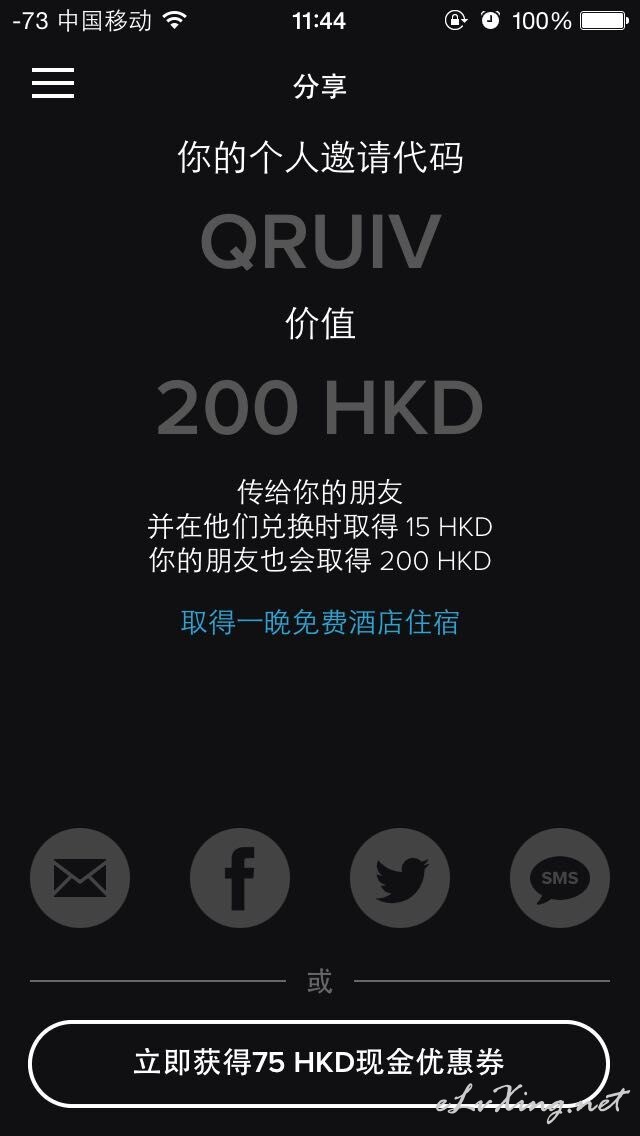640x1136 pixels.
Task: Open the free hotel night link
Action: [x=320, y=622]
